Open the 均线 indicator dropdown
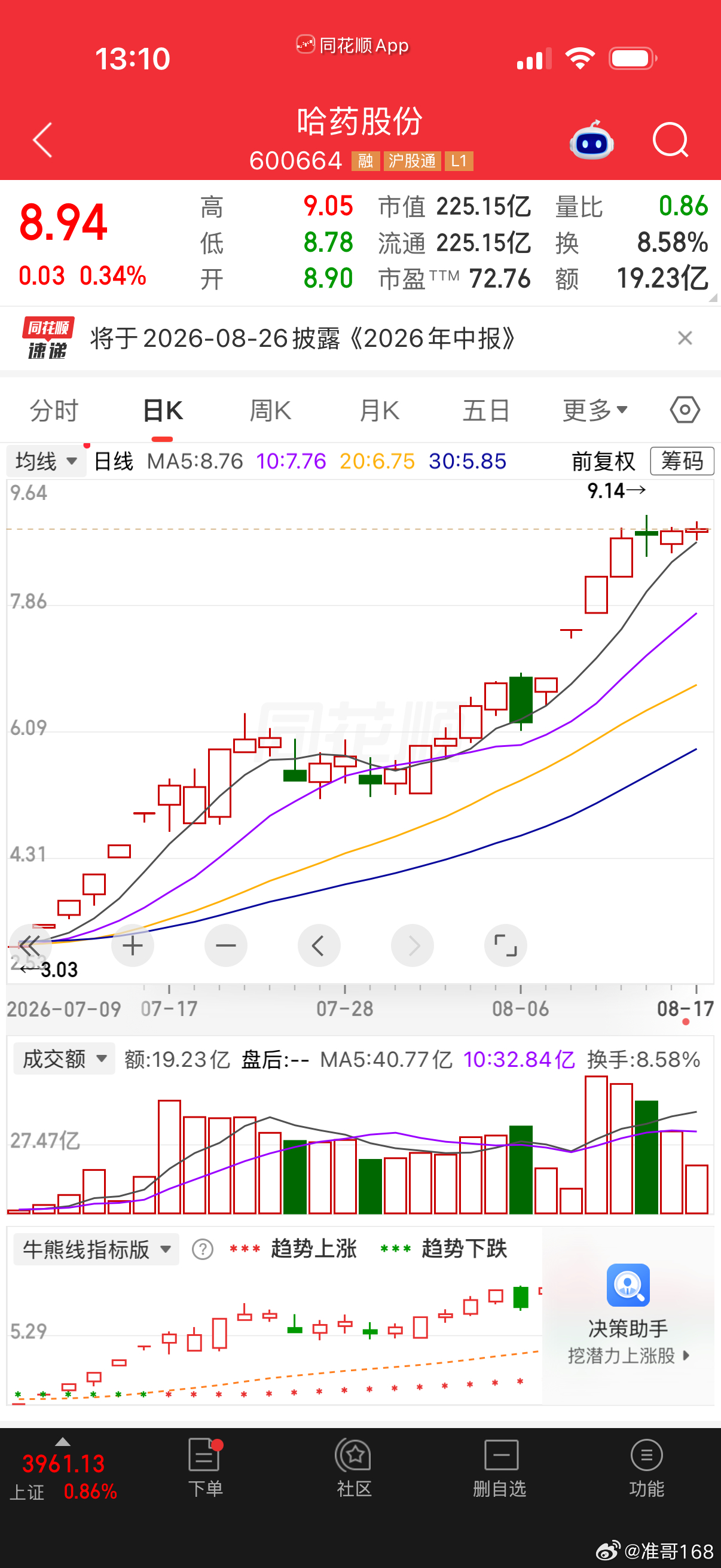The height and width of the screenshot is (1568, 721). point(45,461)
